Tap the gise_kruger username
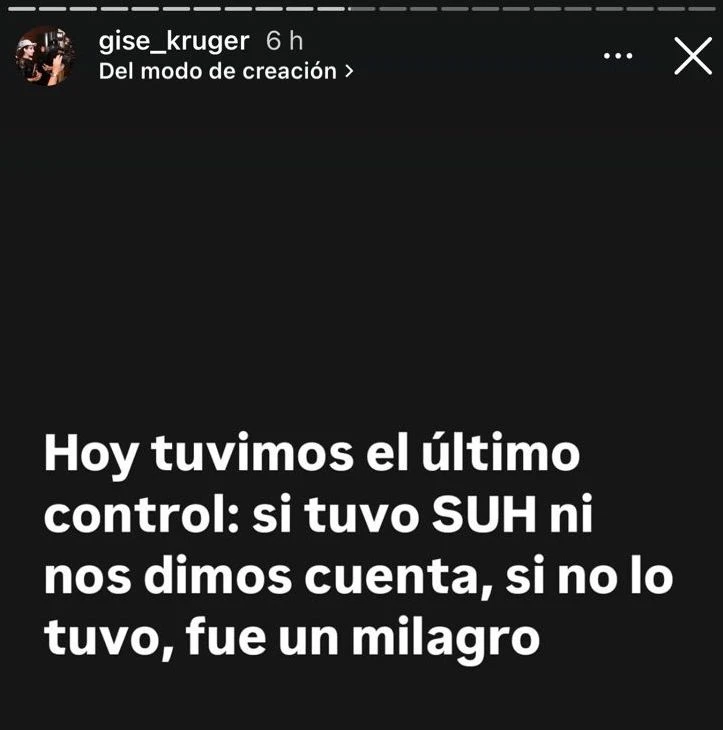The image size is (723, 730). [x=174, y=41]
